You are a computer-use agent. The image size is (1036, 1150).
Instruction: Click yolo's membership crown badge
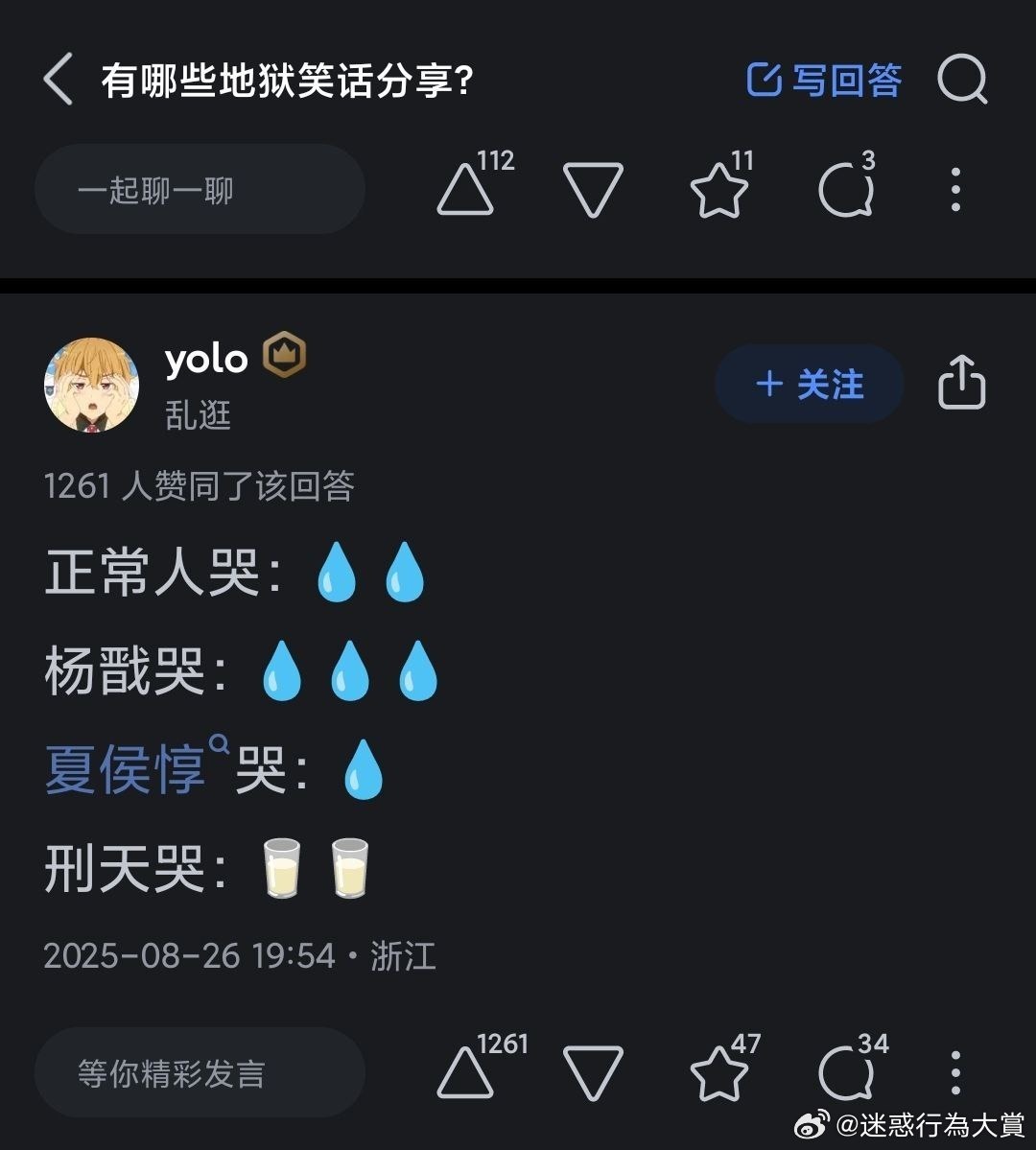[x=284, y=357]
